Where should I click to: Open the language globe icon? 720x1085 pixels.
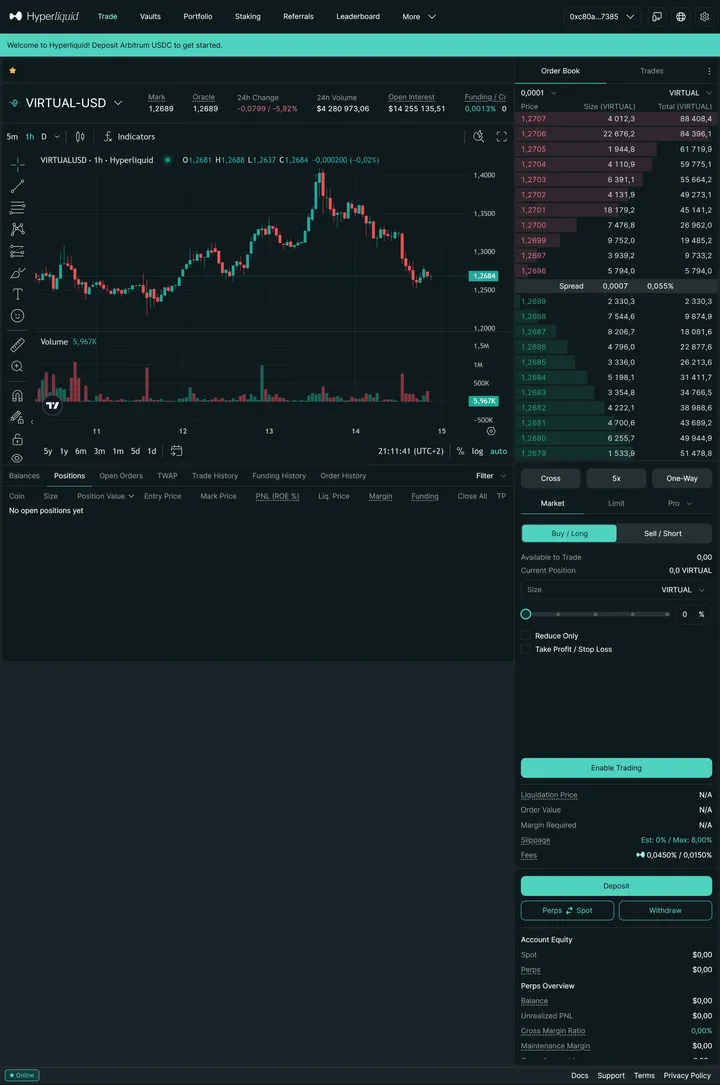tap(681, 17)
